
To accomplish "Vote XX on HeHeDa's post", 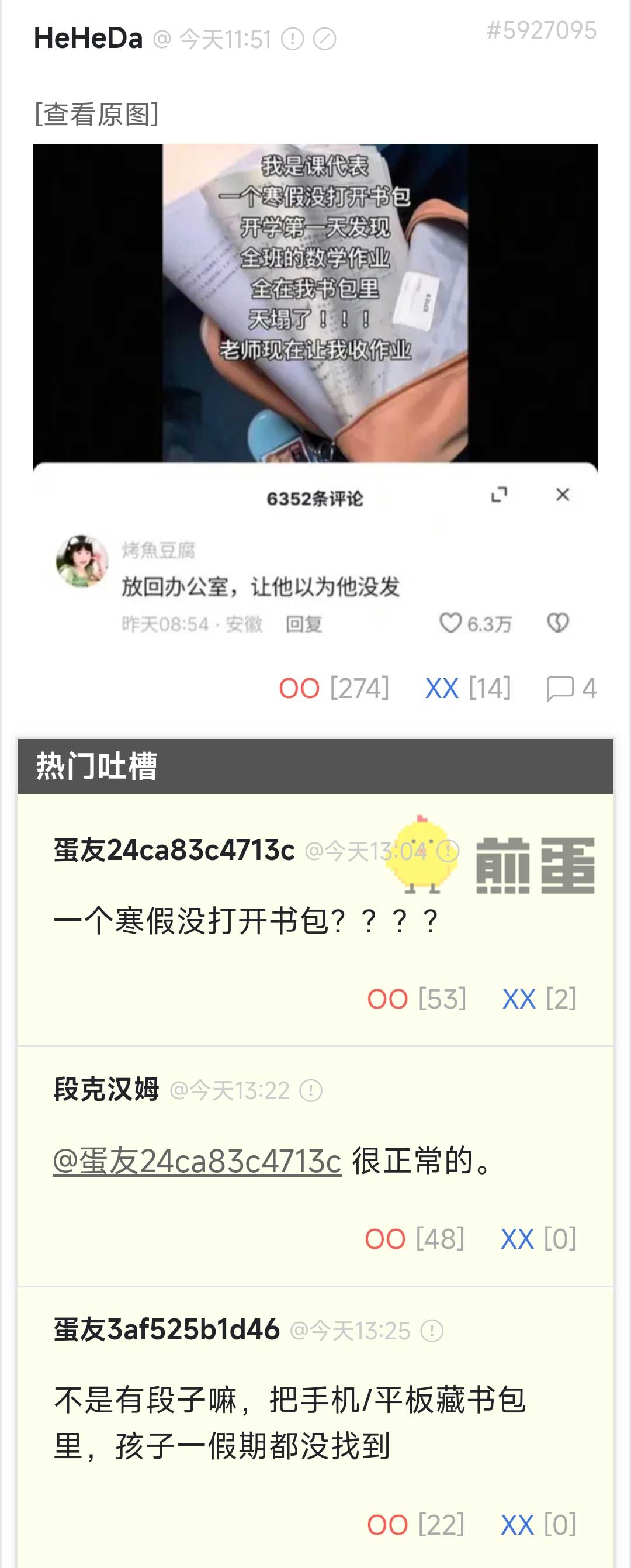I will [x=442, y=689].
